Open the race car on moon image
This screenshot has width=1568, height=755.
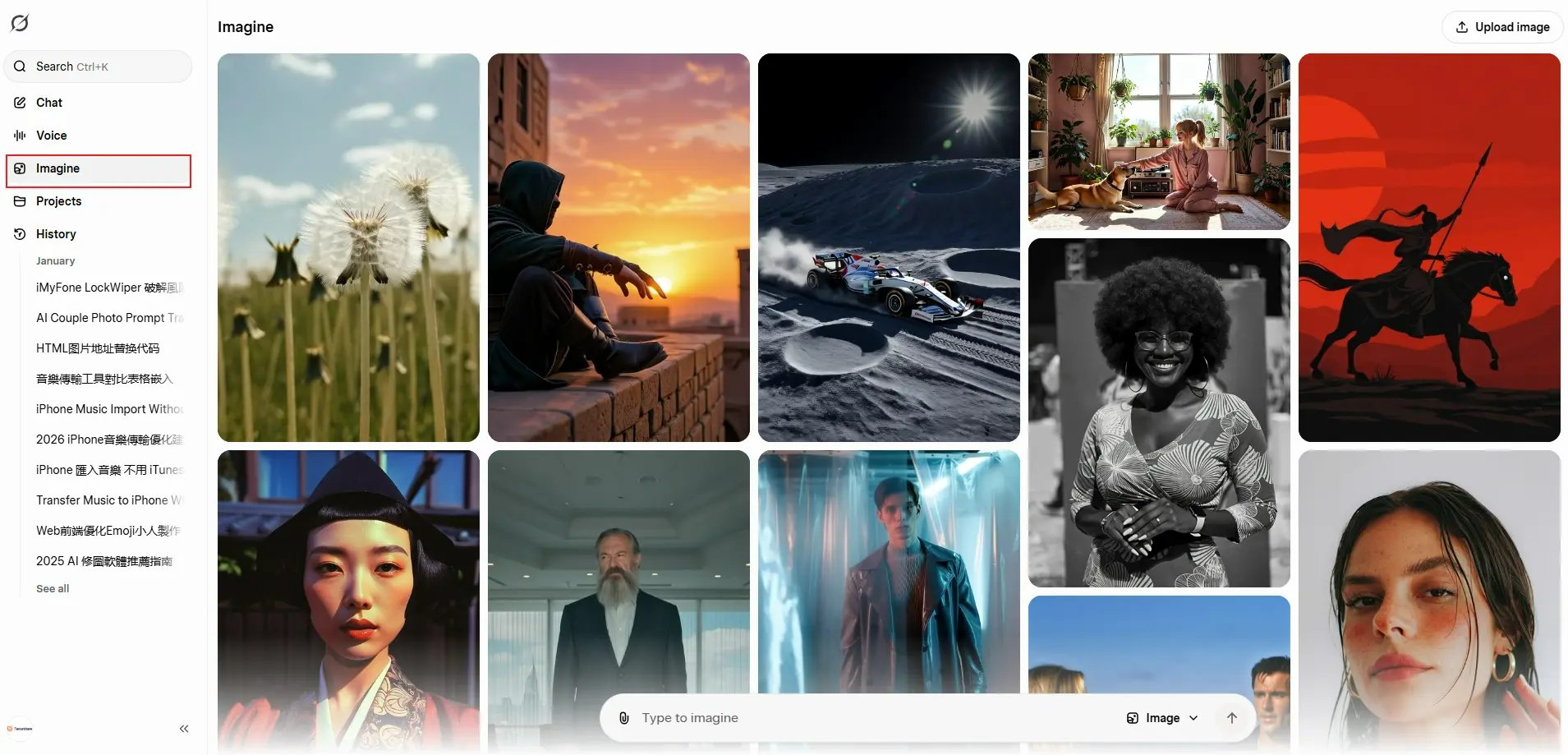point(889,247)
